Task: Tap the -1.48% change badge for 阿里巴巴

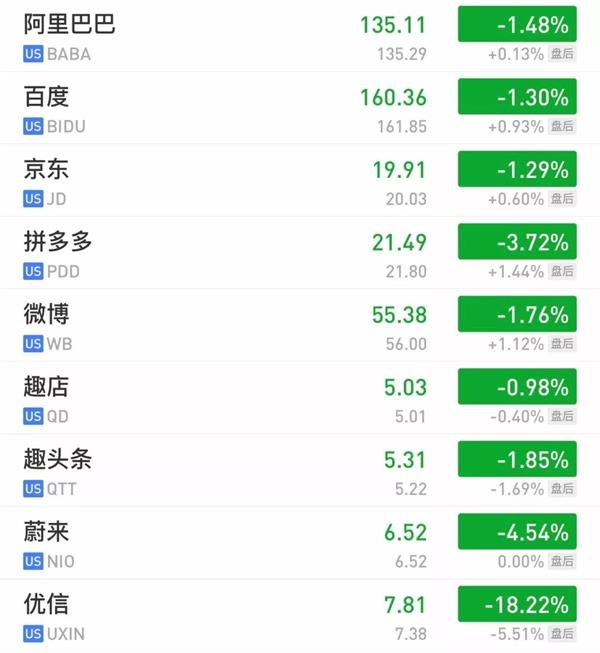Action: point(517,24)
